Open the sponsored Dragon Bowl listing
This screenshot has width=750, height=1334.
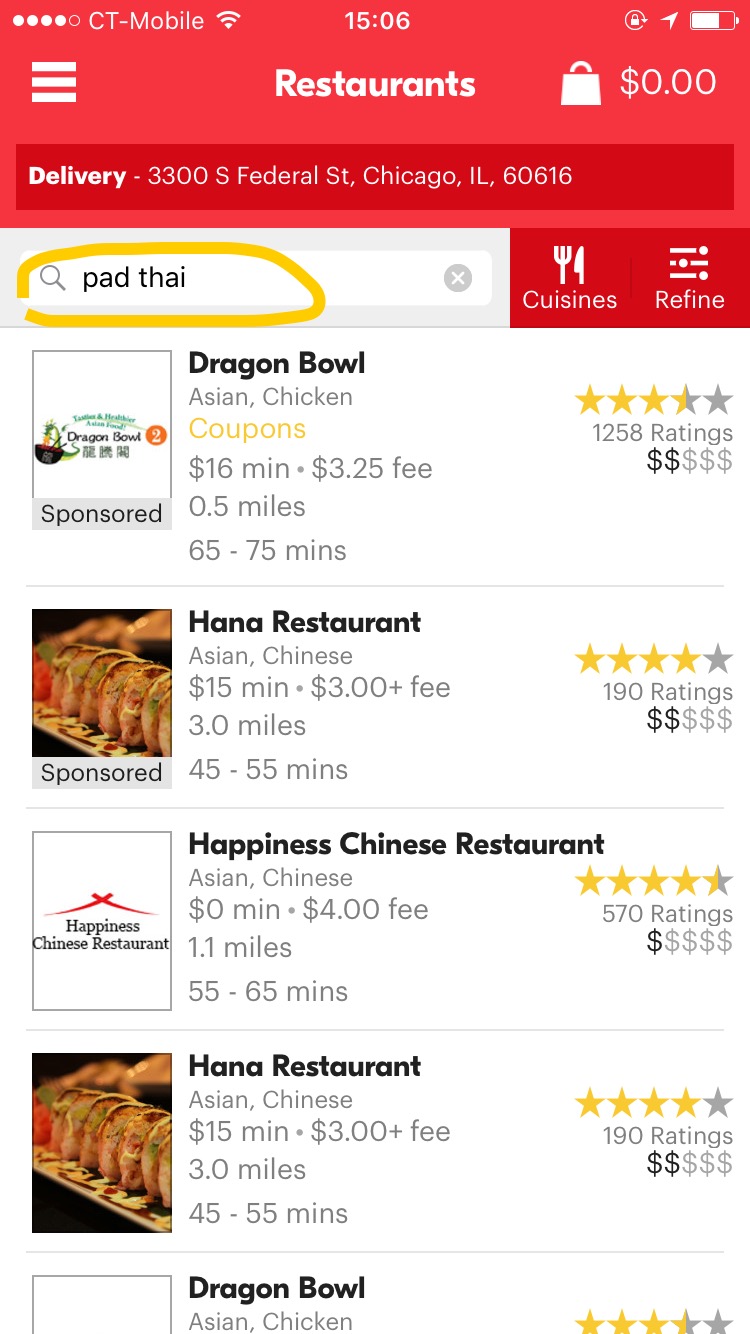click(x=375, y=457)
